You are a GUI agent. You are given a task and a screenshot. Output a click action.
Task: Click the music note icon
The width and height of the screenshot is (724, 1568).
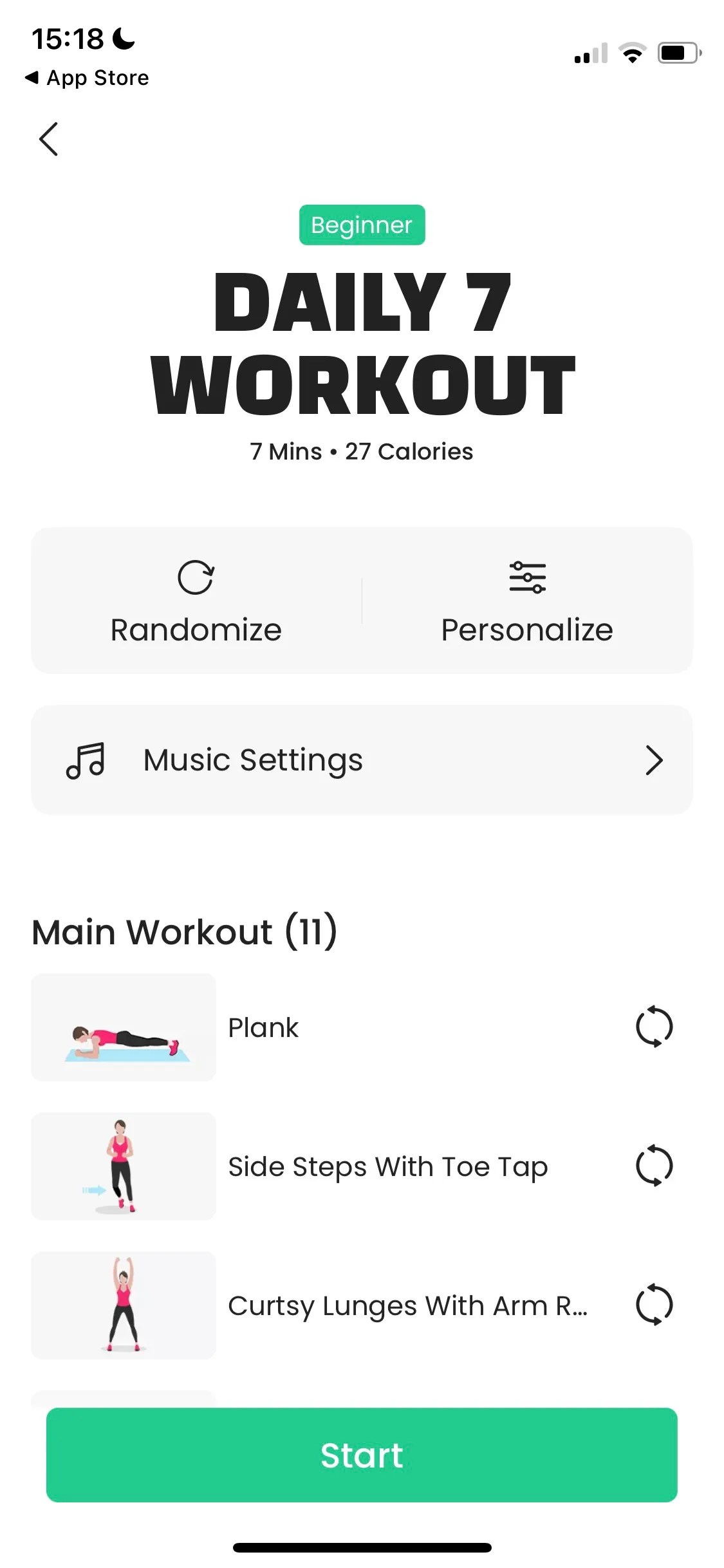click(x=88, y=760)
